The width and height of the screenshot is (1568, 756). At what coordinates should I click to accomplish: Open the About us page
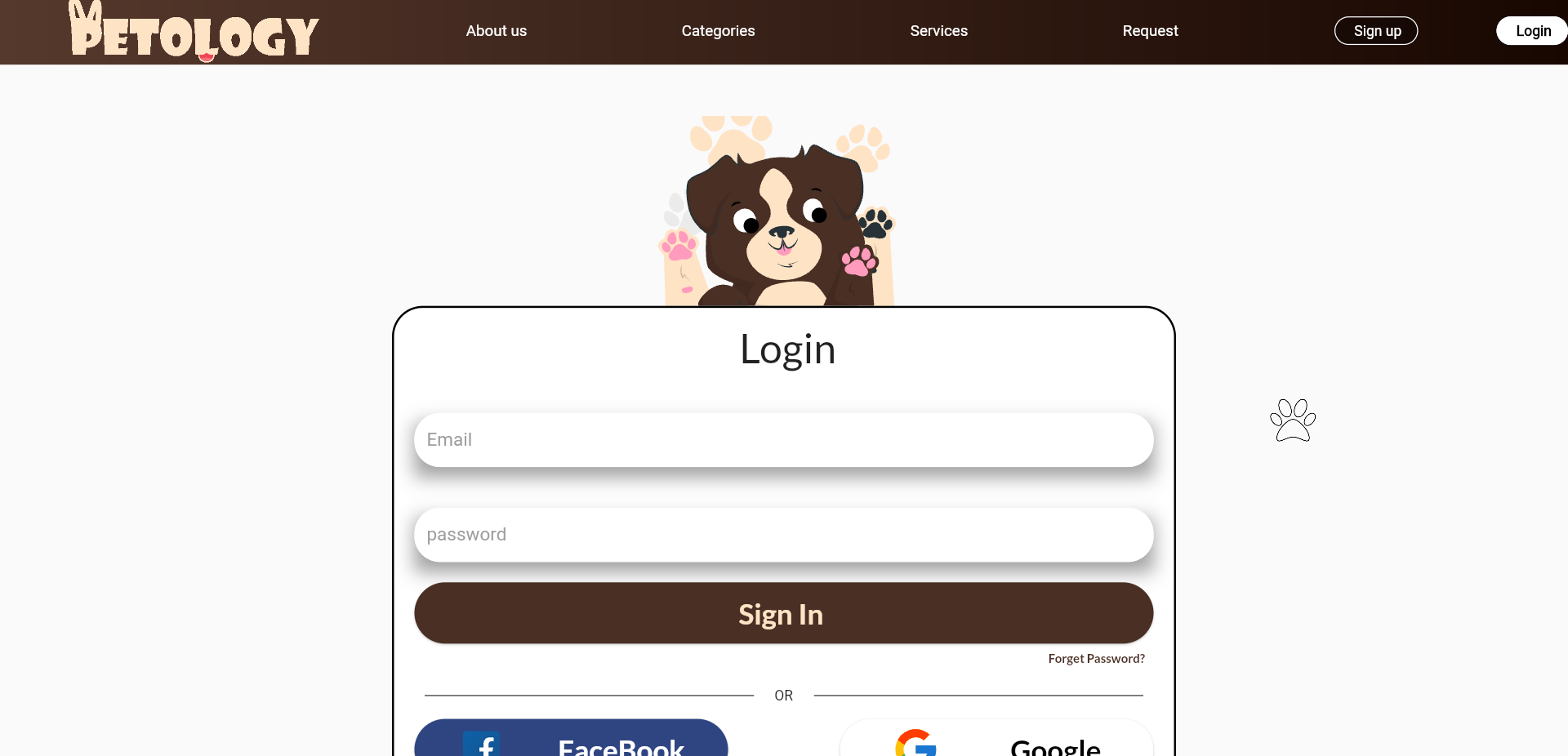click(496, 31)
